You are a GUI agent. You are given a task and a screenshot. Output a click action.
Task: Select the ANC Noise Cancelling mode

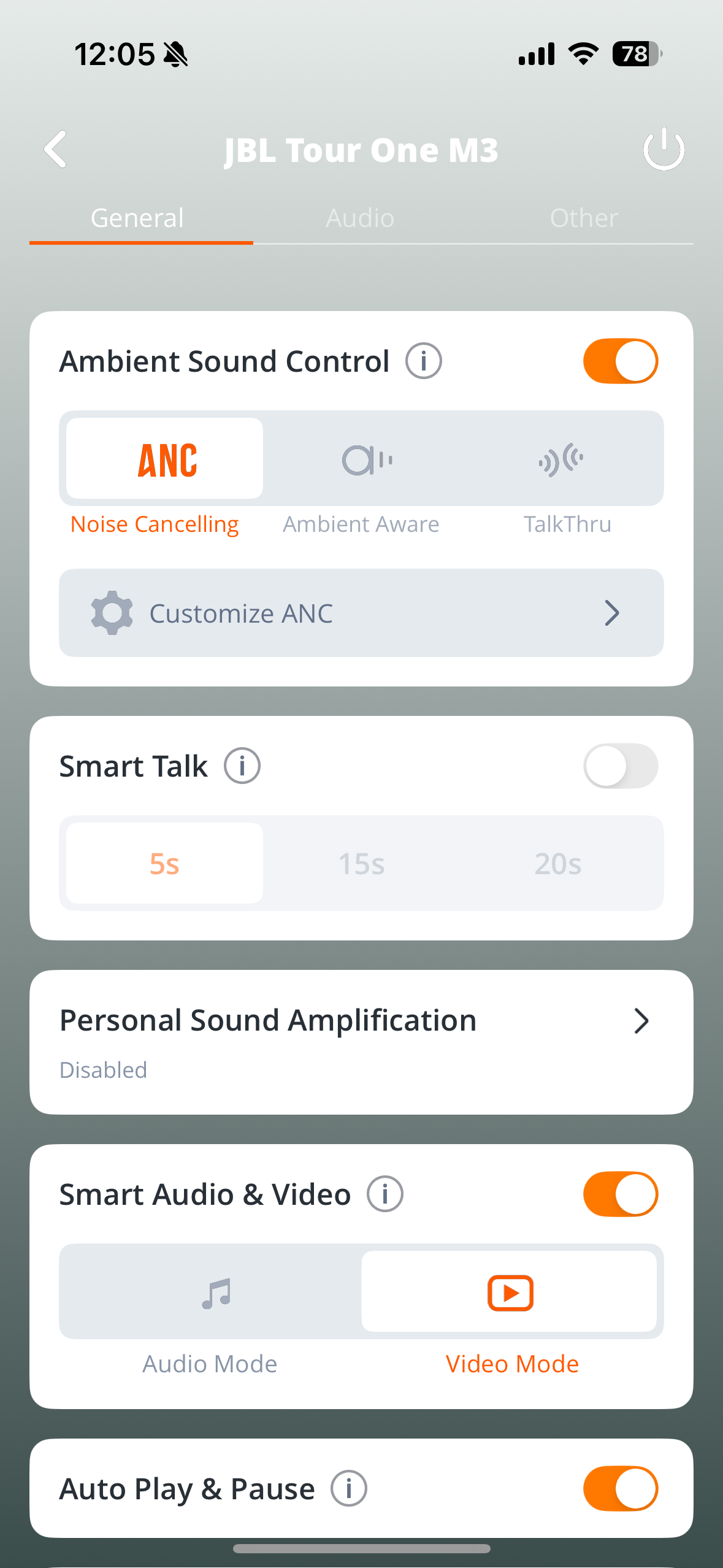[x=165, y=459]
